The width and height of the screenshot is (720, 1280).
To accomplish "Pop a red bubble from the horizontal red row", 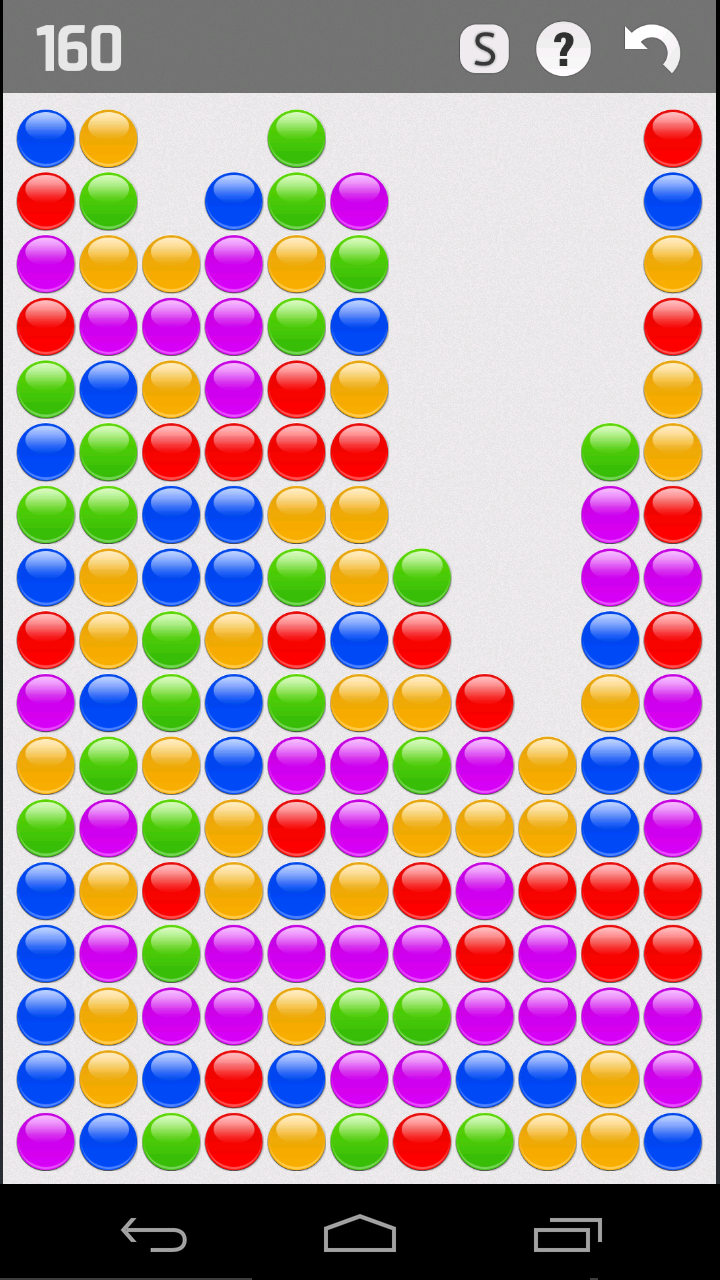I will pyautogui.click(x=233, y=452).
